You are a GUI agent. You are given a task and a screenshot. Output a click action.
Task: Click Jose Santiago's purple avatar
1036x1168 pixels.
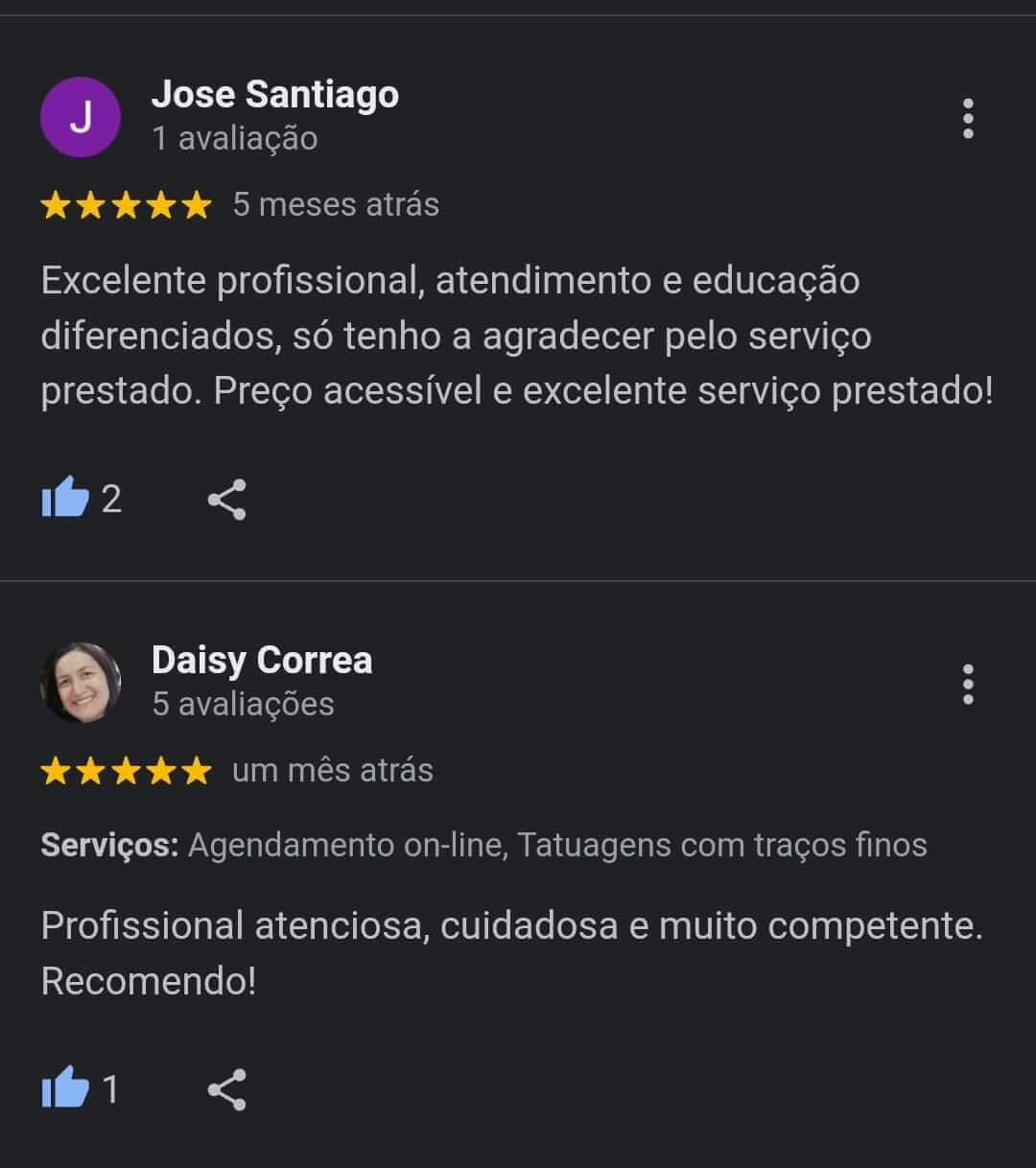pyautogui.click(x=82, y=116)
